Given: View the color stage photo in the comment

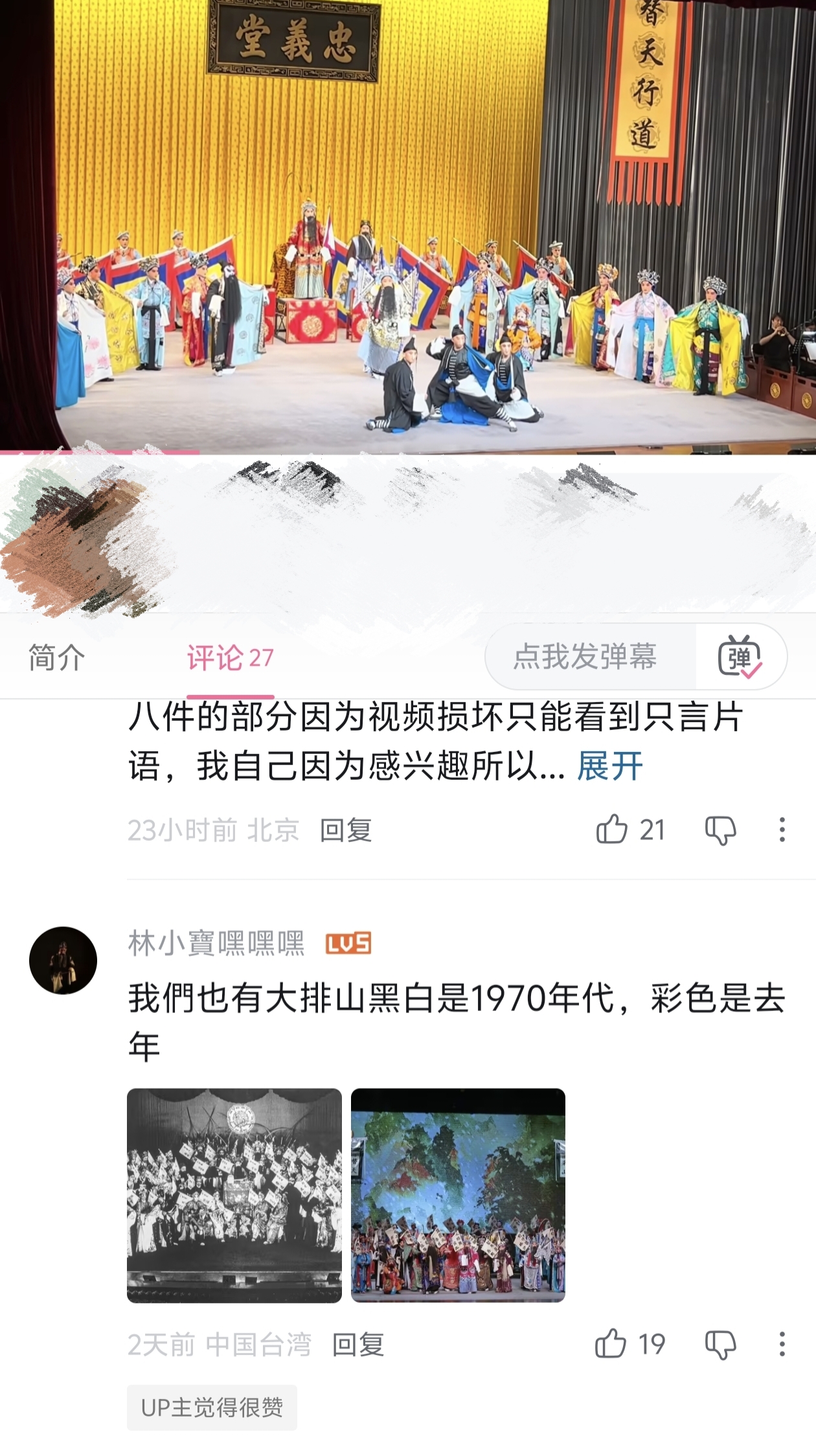Looking at the screenshot, I should click(x=458, y=1195).
